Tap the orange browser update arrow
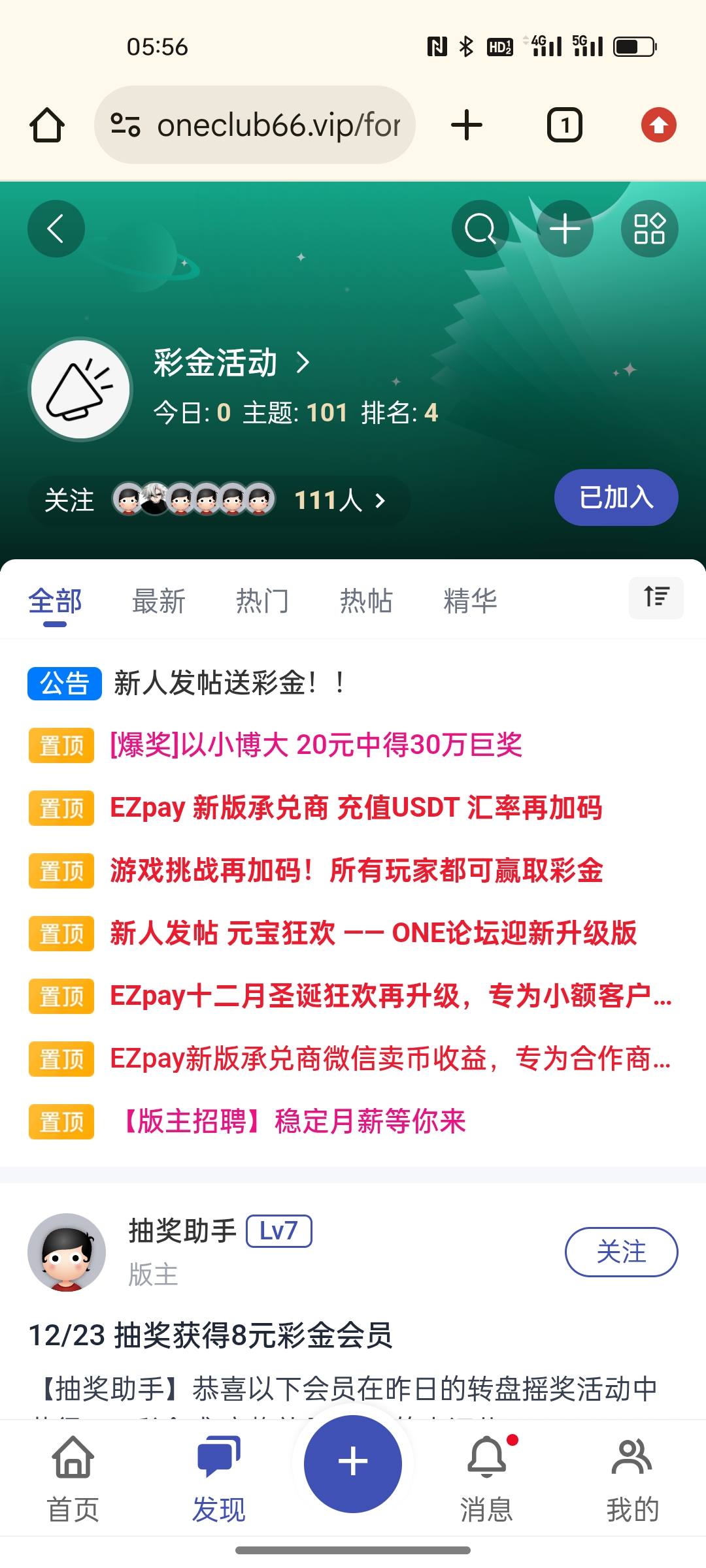 (659, 124)
